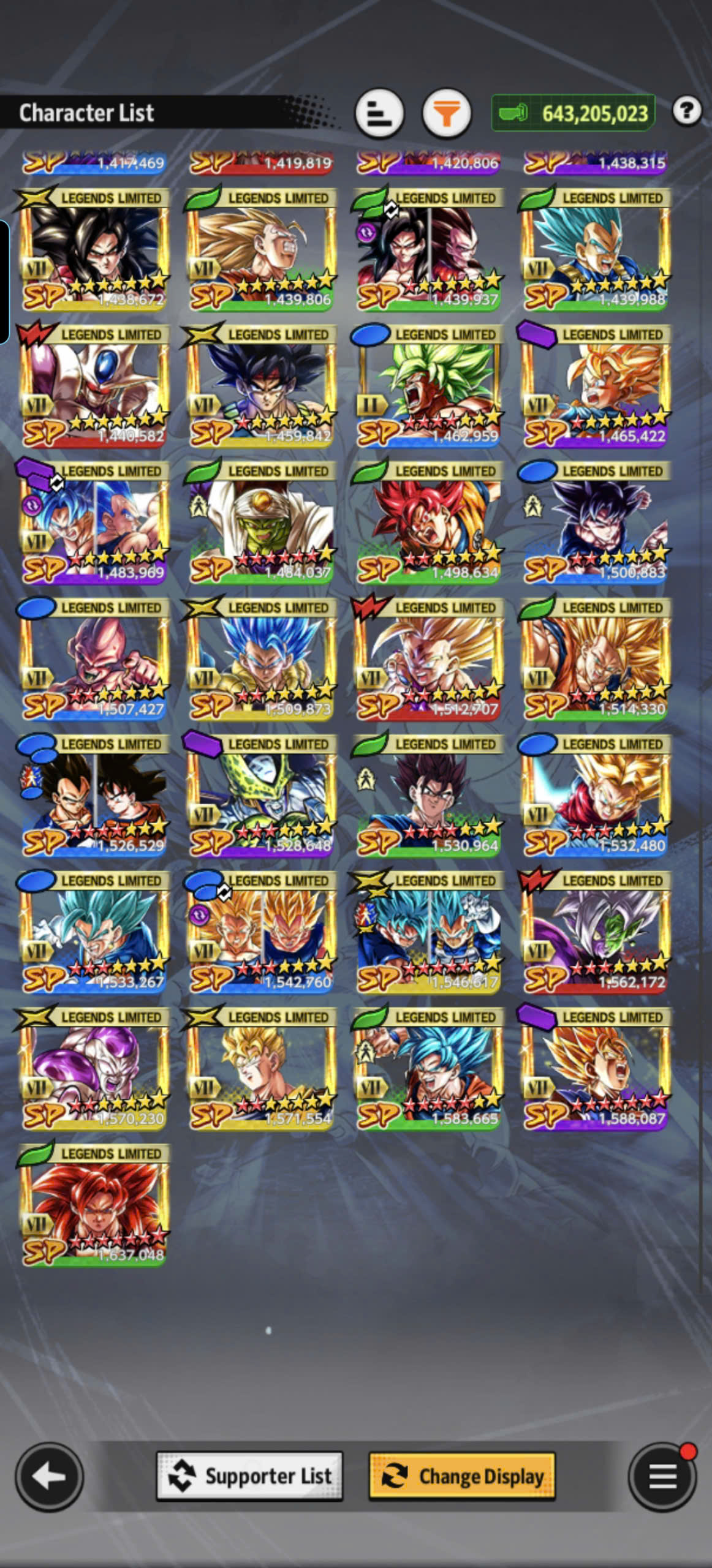
Task: Open Cell card with 1,528,648
Action: pos(261,794)
